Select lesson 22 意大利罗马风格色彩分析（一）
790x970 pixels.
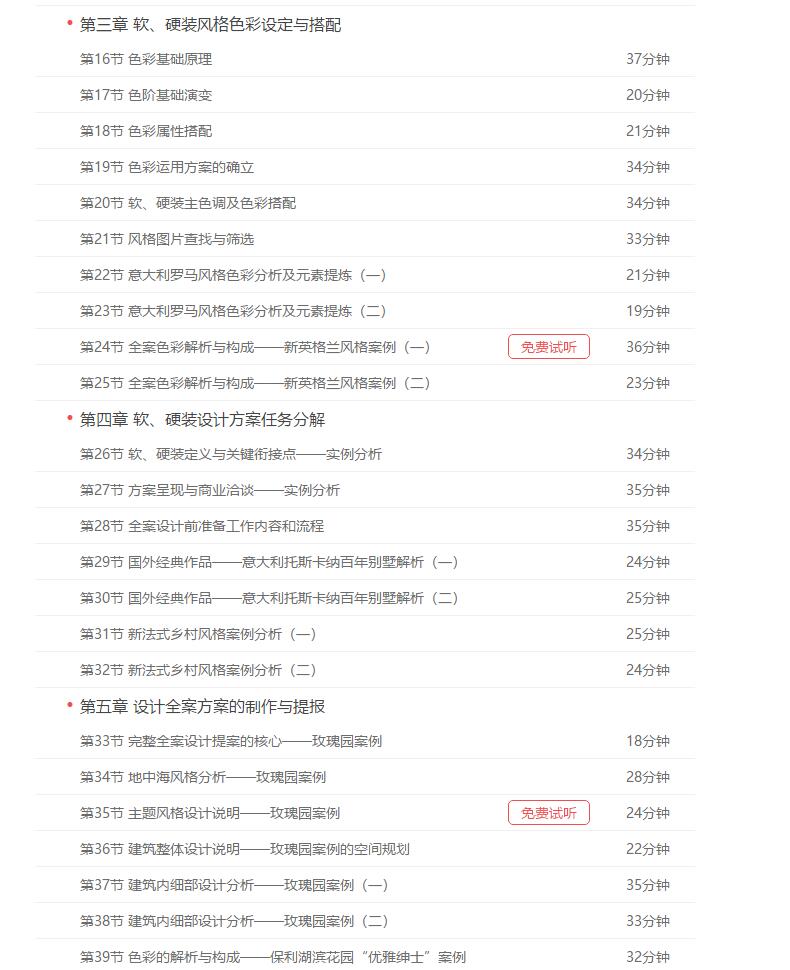point(365,275)
